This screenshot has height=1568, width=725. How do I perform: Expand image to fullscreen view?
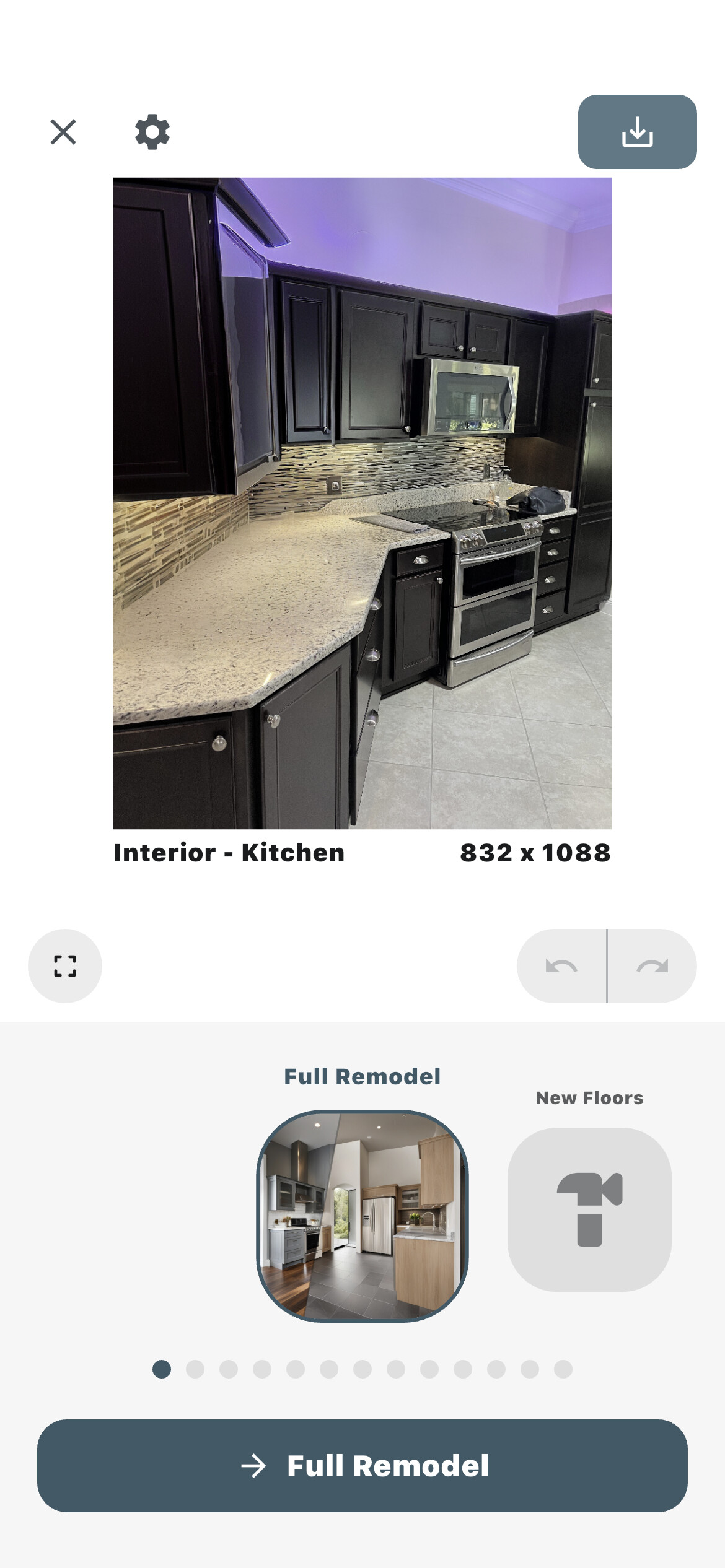pos(65,965)
